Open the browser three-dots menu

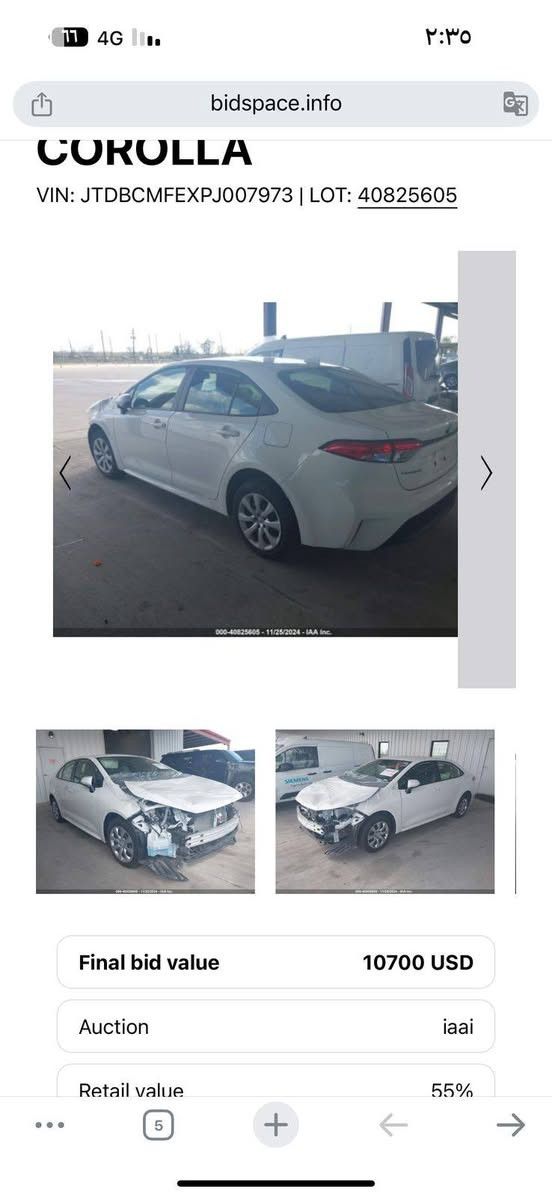pyautogui.click(x=50, y=1124)
